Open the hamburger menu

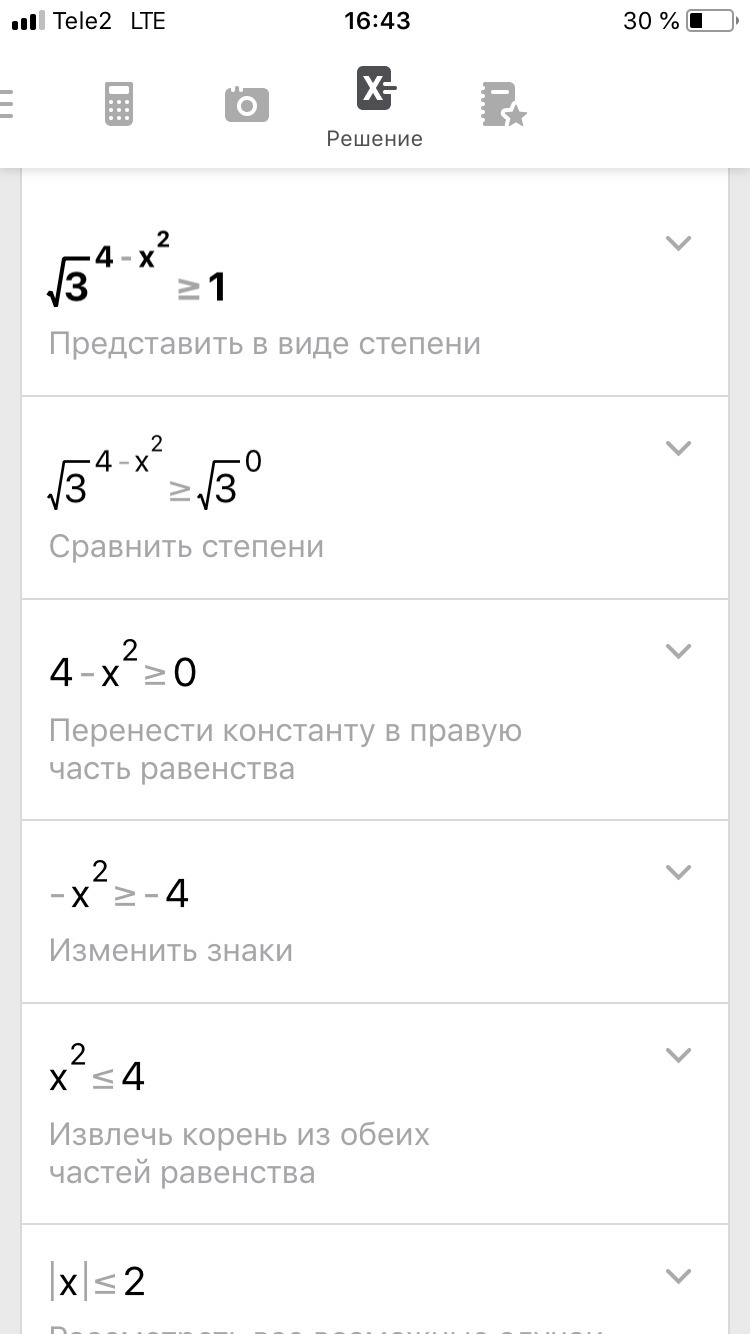[x=8, y=104]
